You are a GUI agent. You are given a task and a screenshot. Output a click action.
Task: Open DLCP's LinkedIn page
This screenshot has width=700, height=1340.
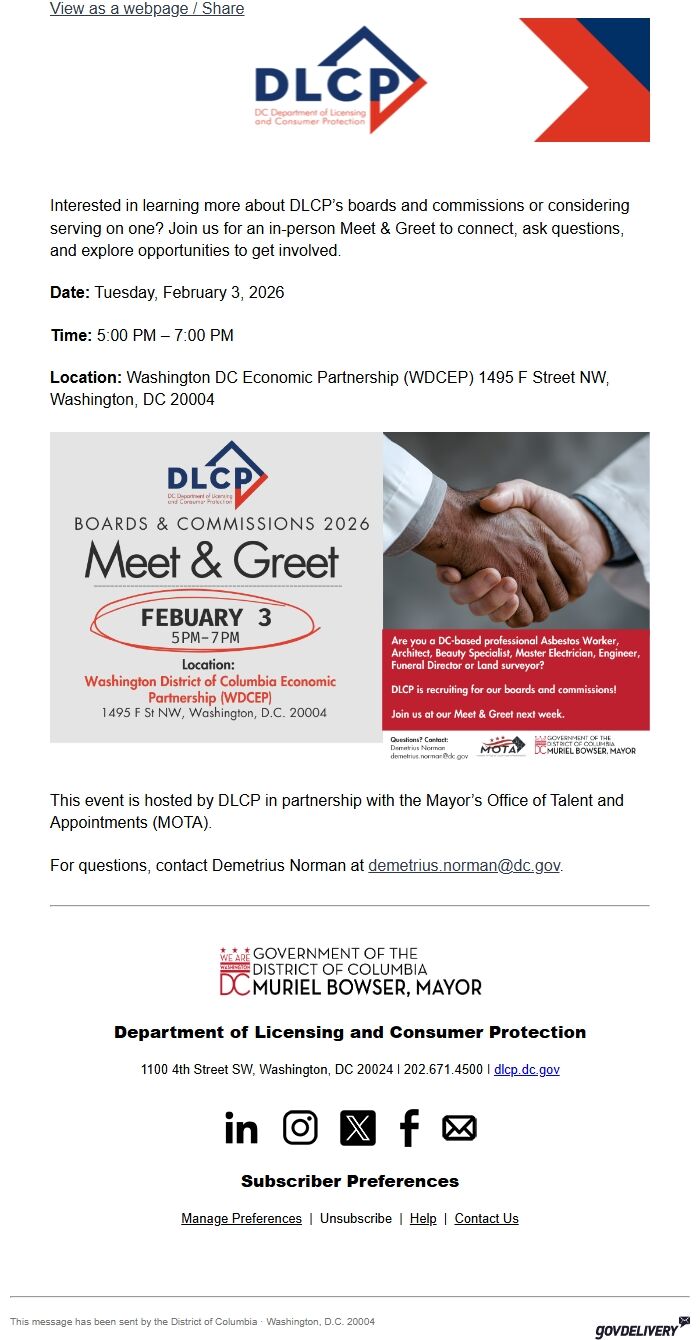pos(241,1128)
